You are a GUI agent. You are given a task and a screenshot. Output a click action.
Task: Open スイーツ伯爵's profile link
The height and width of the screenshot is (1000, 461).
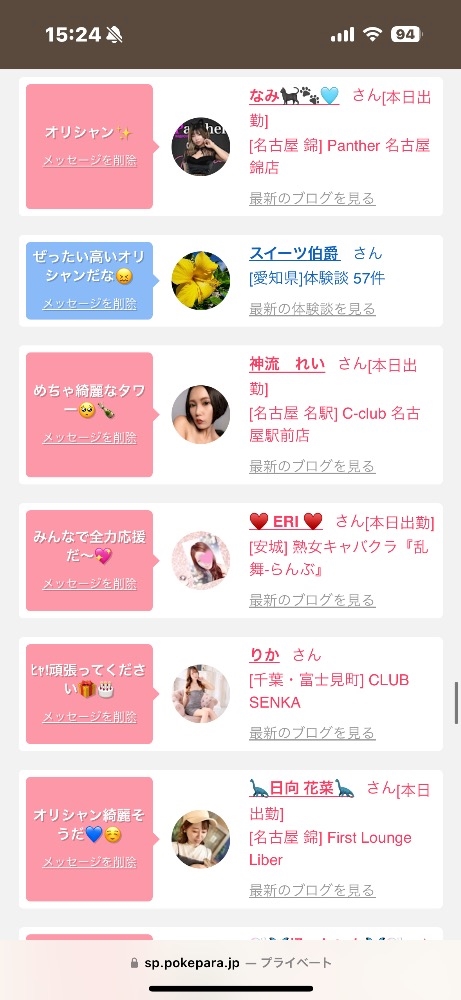tap(295, 253)
